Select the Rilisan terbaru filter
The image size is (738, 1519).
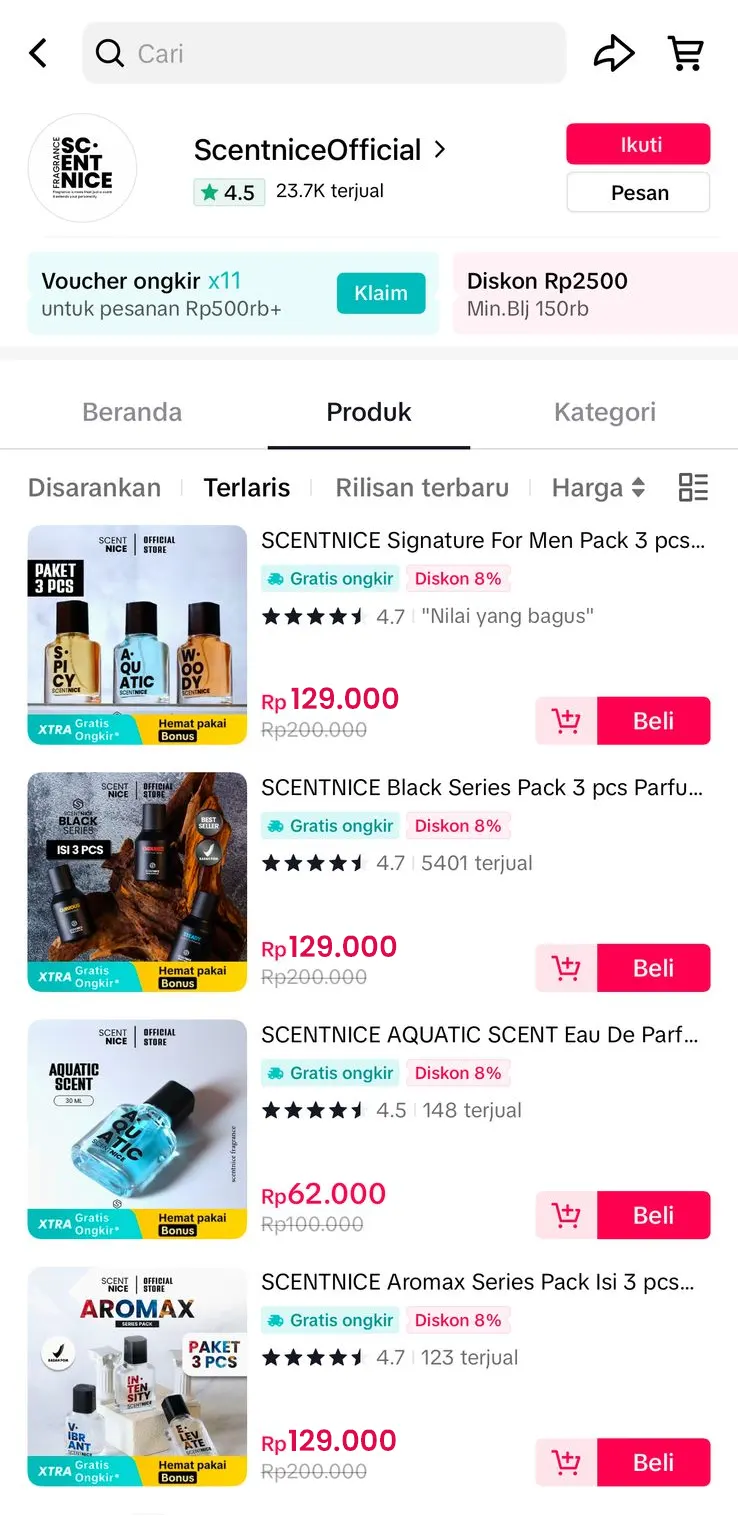422,487
